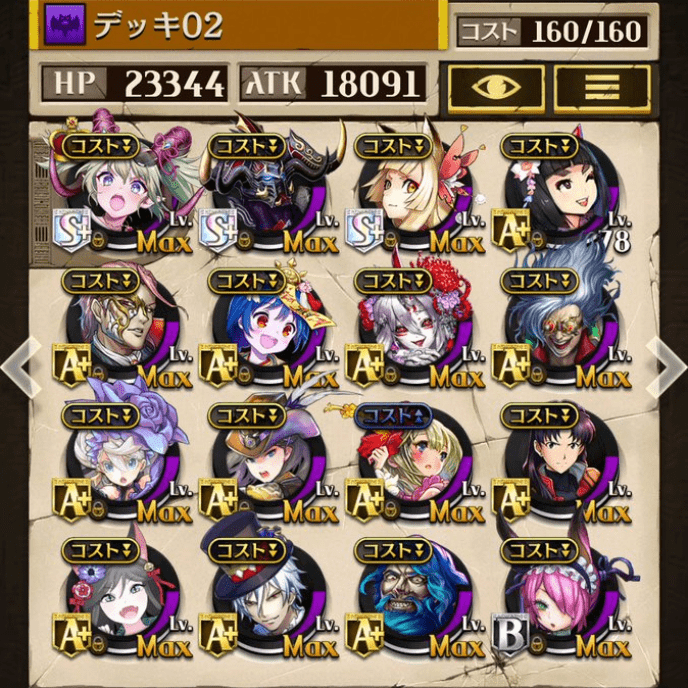Select the grinning man with red goggles card
The height and width of the screenshot is (688, 688).
[x=555, y=330]
